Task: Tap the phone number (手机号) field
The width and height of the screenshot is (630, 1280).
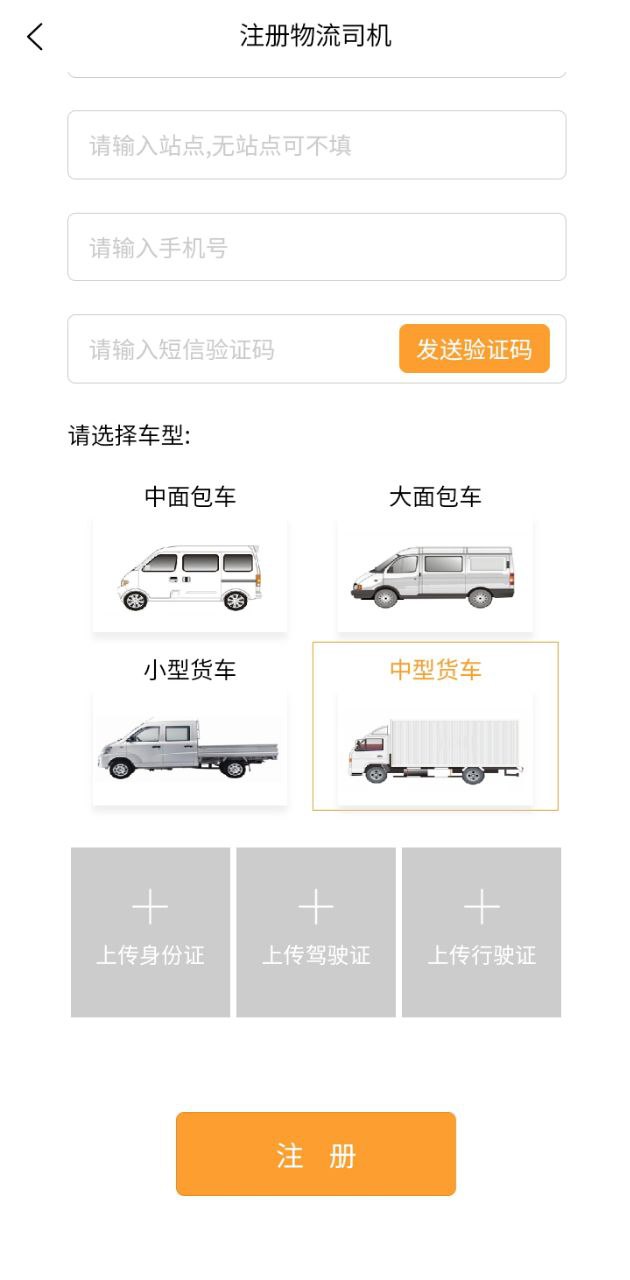Action: tap(316, 247)
